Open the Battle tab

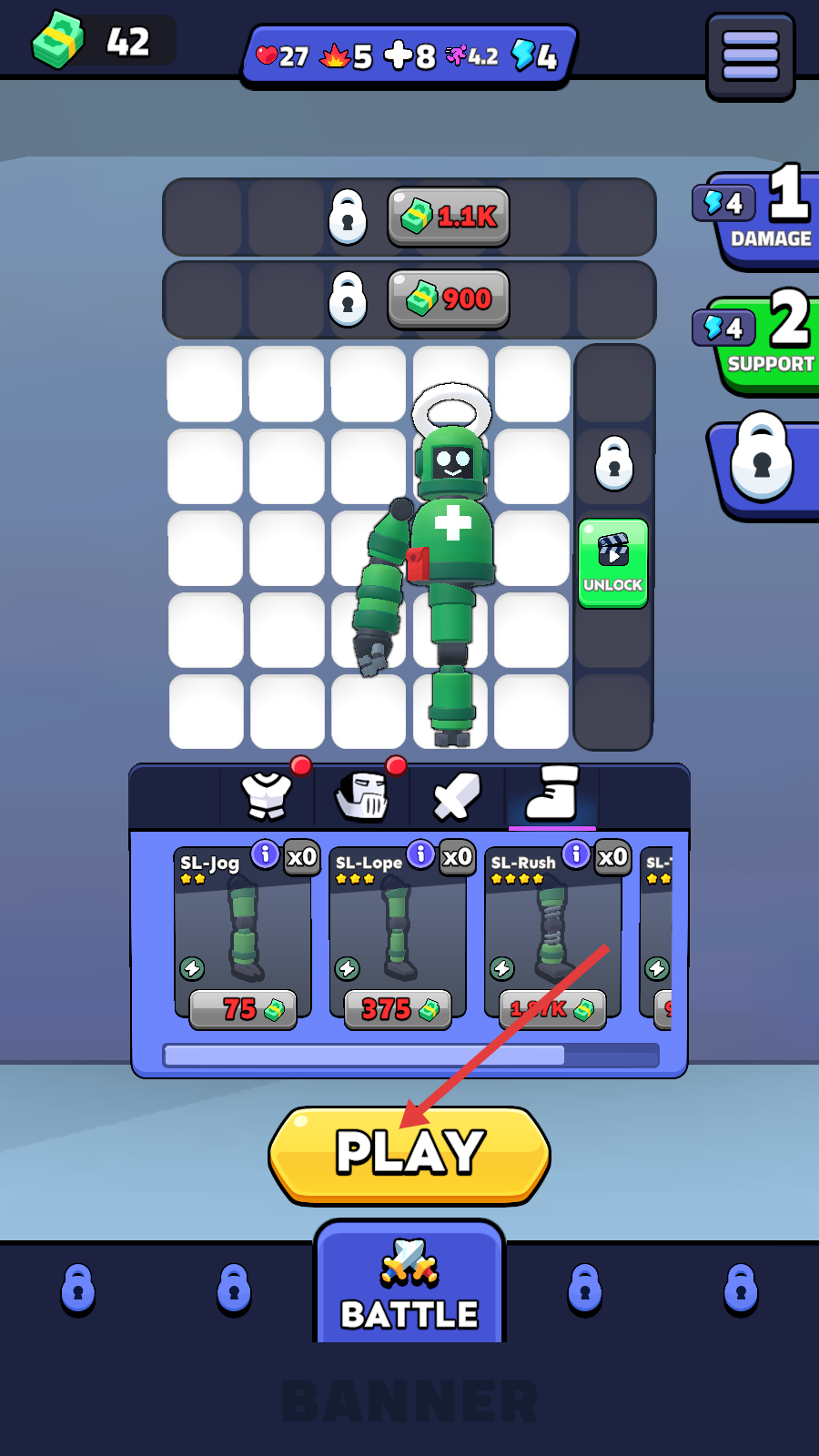coord(409,1283)
